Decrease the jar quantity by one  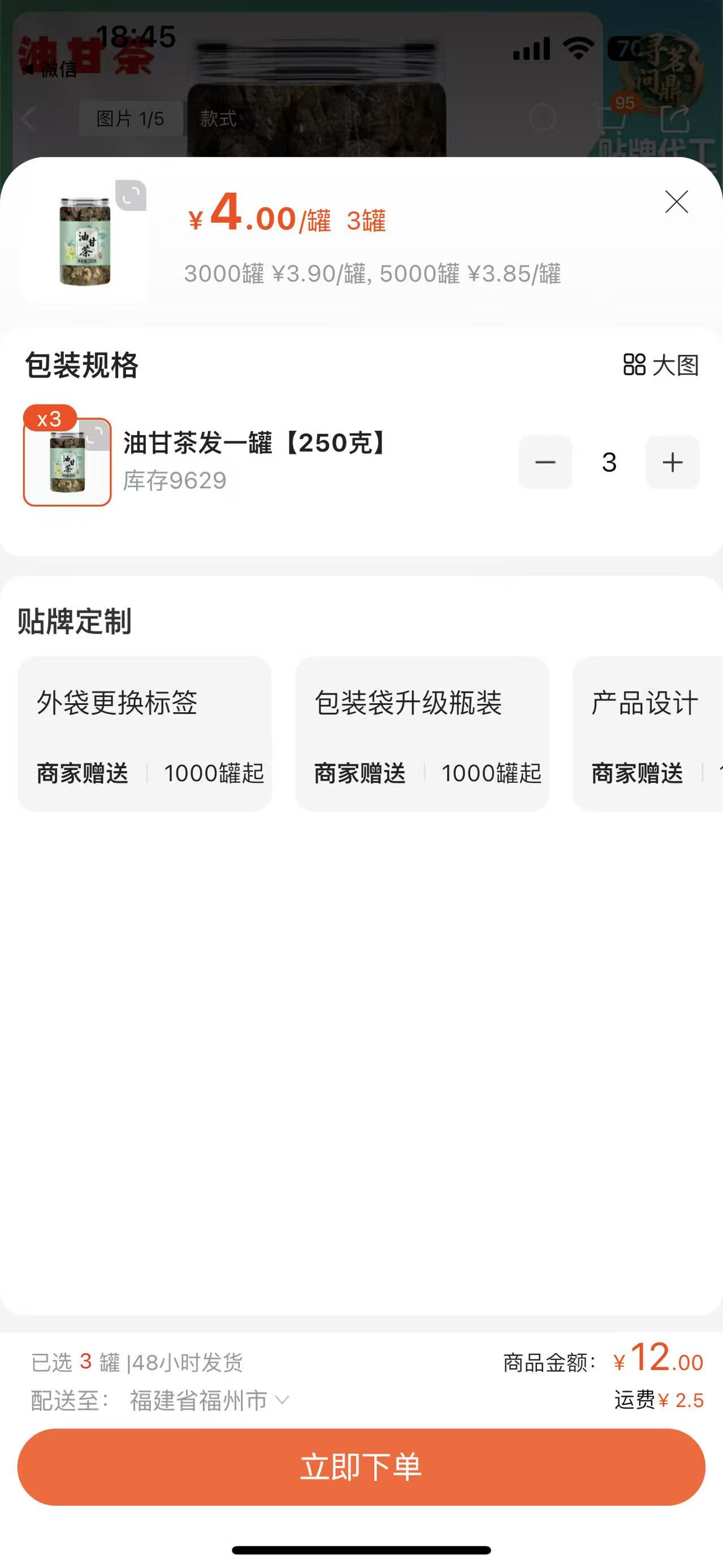click(x=546, y=462)
